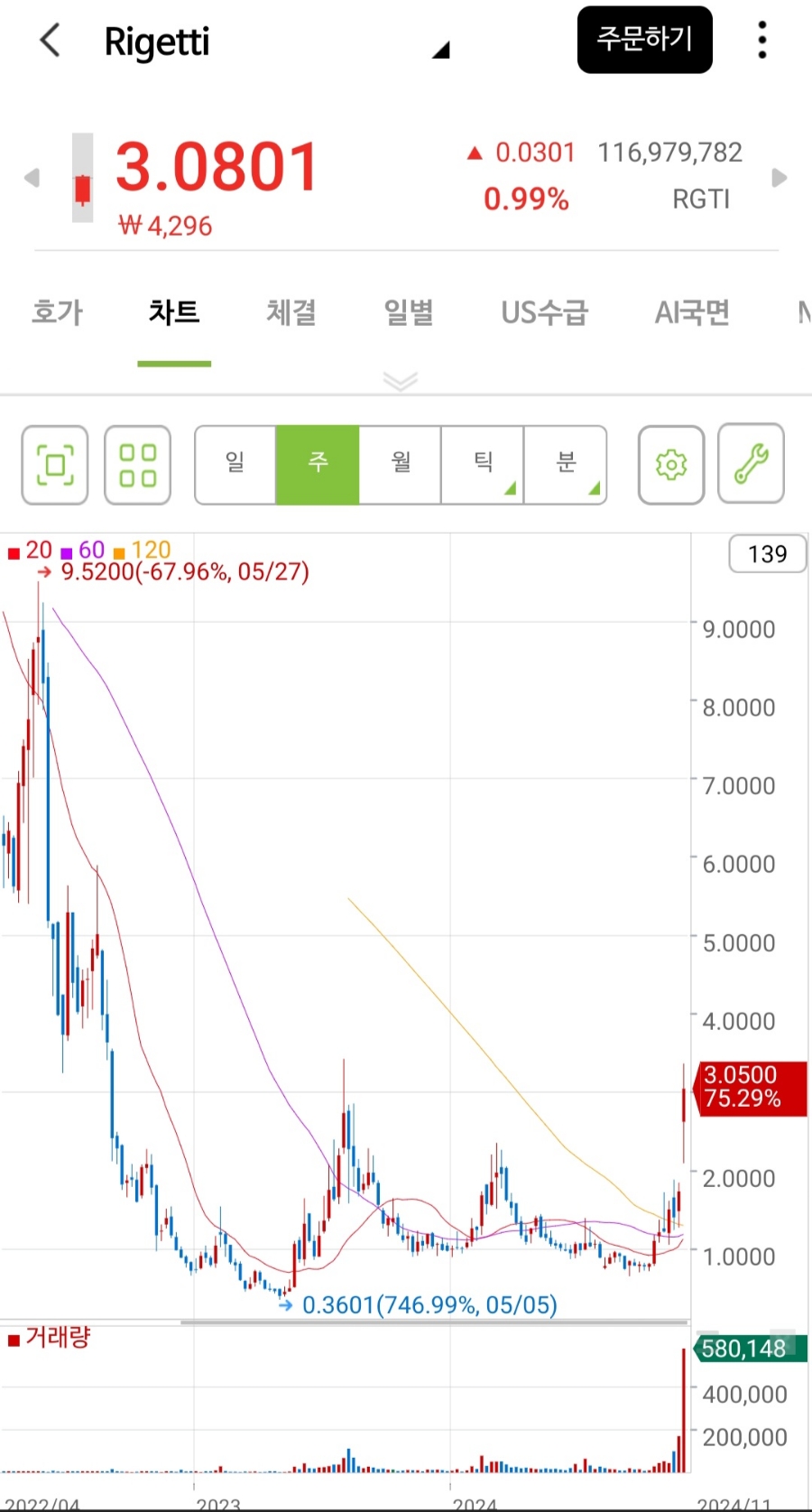
Task: Select the 차트 tab
Action: tap(174, 312)
